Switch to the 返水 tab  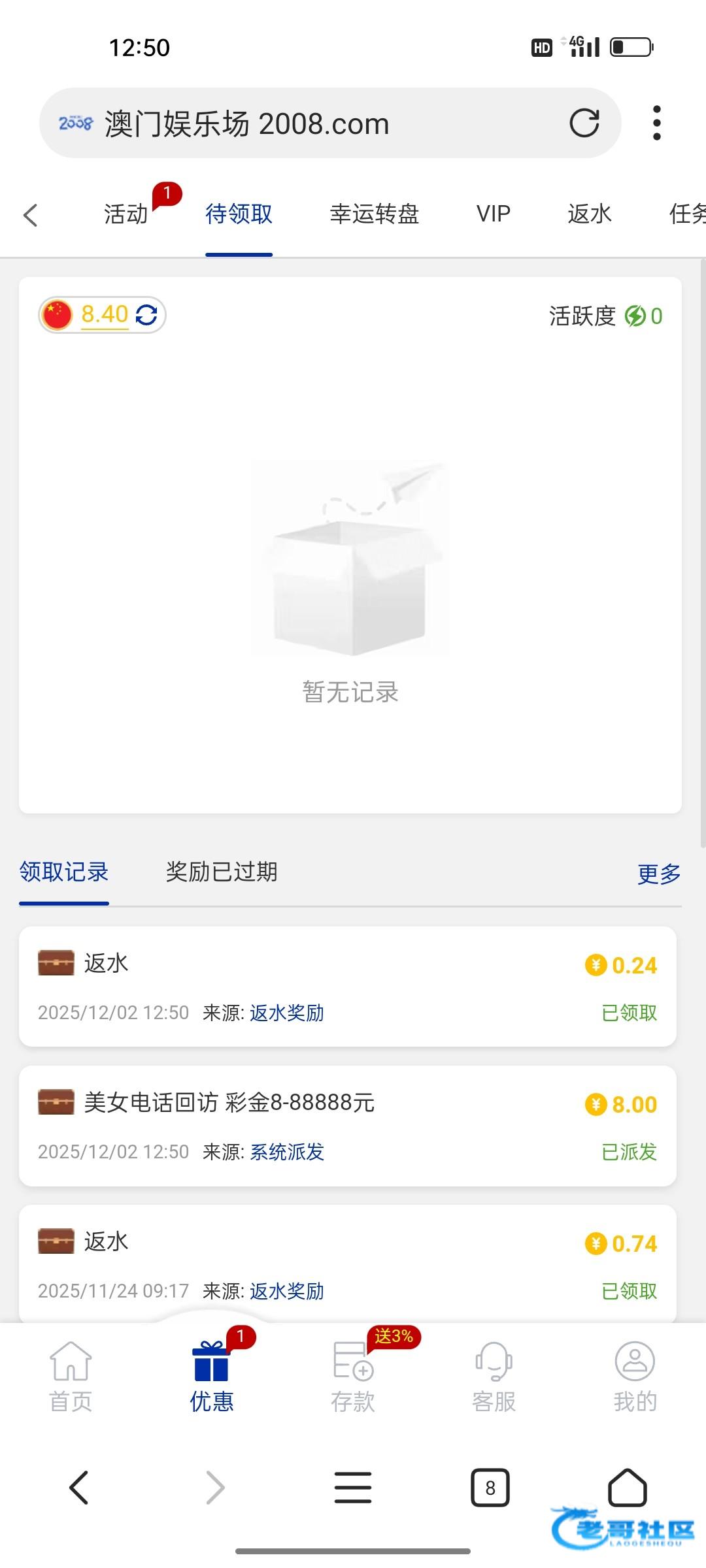coord(589,214)
